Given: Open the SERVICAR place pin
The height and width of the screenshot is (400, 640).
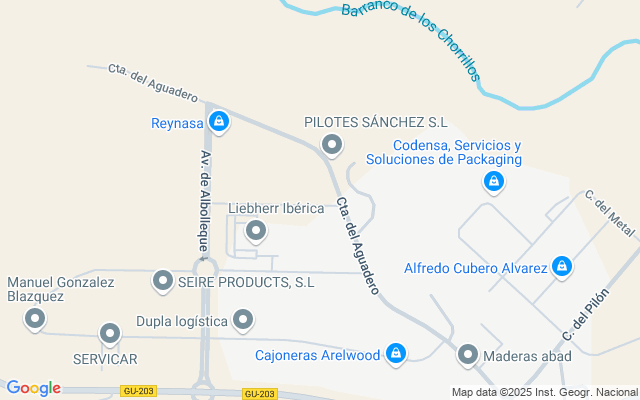Looking at the screenshot, I should click(110, 334).
